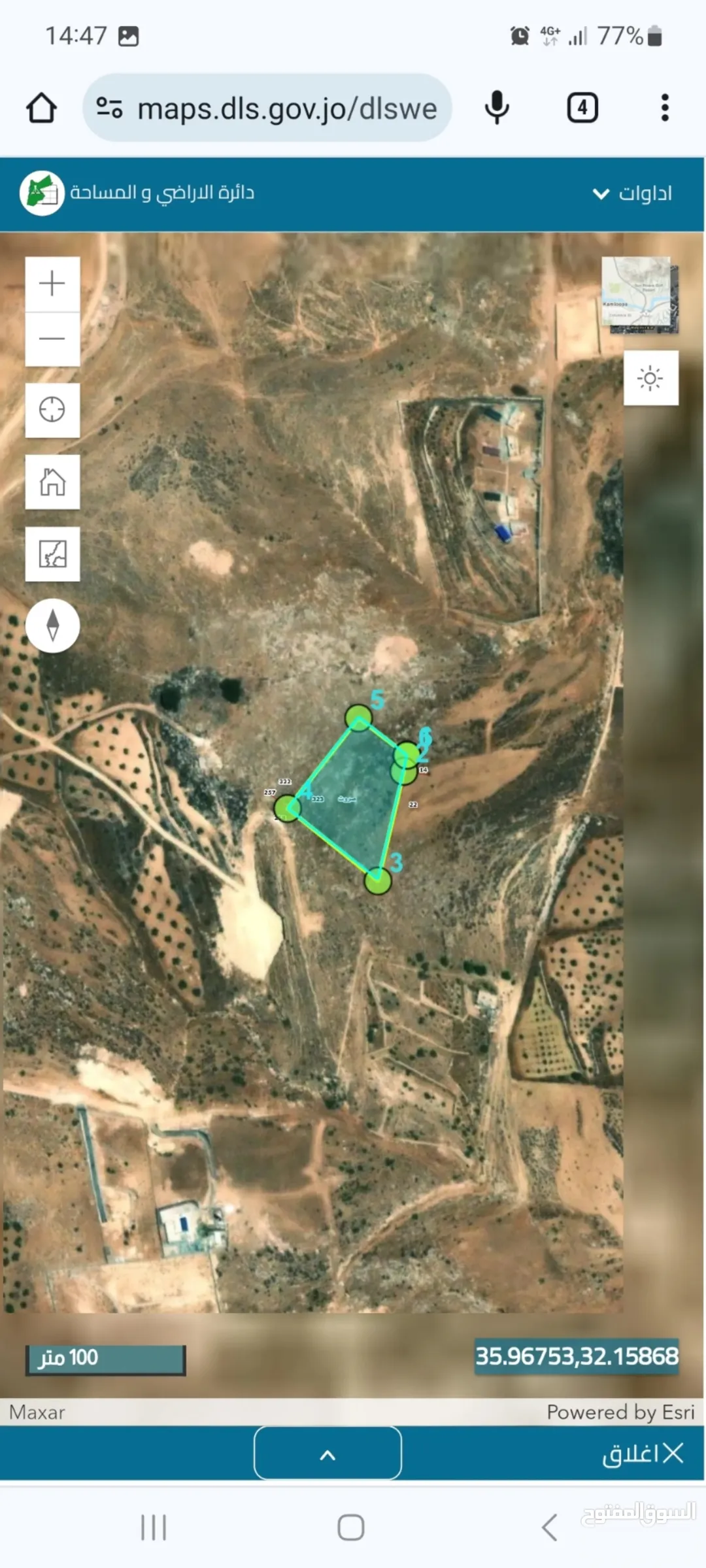Screen dimensions: 706x1568
Task: Start voice search with the microphone
Action: [x=497, y=108]
